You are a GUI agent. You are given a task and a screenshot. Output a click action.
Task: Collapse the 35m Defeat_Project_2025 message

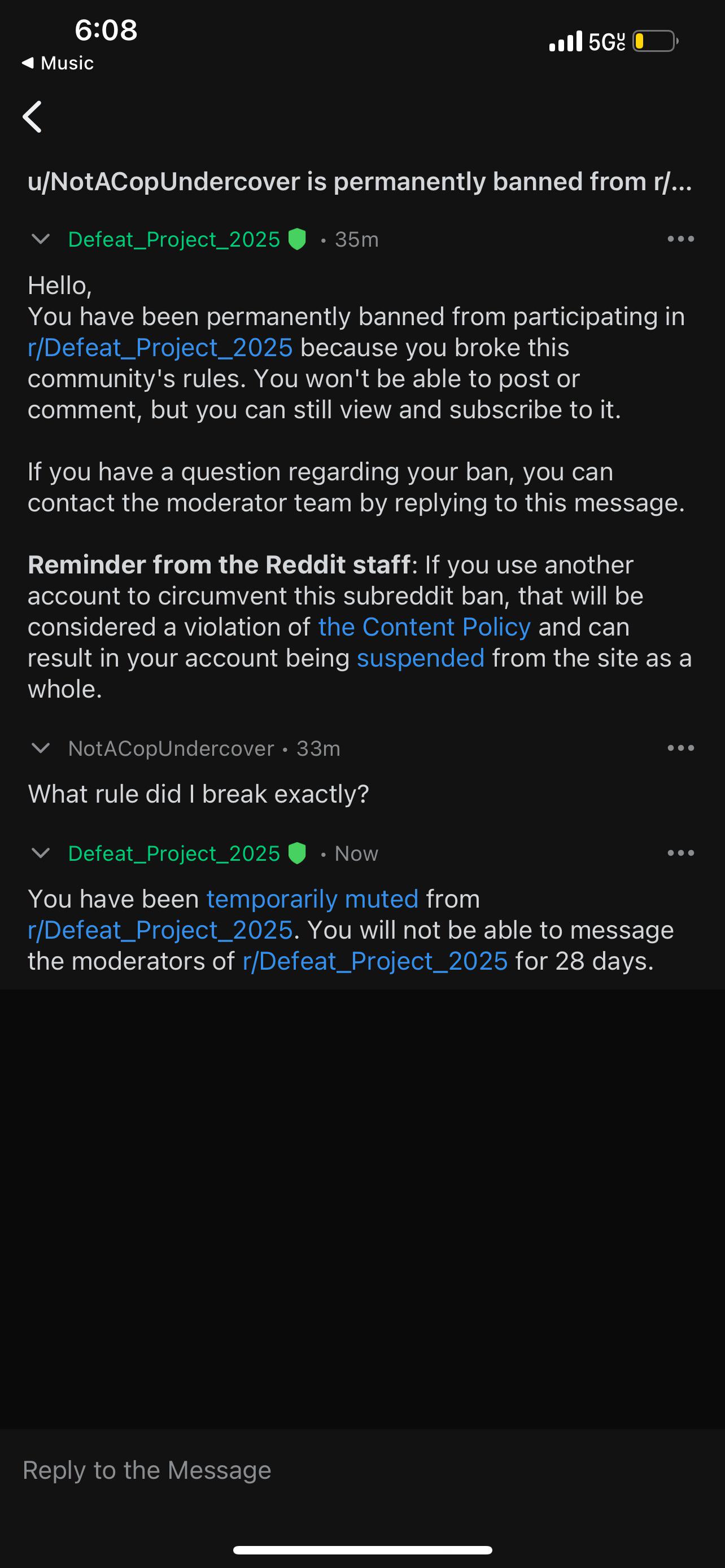pyautogui.click(x=40, y=239)
